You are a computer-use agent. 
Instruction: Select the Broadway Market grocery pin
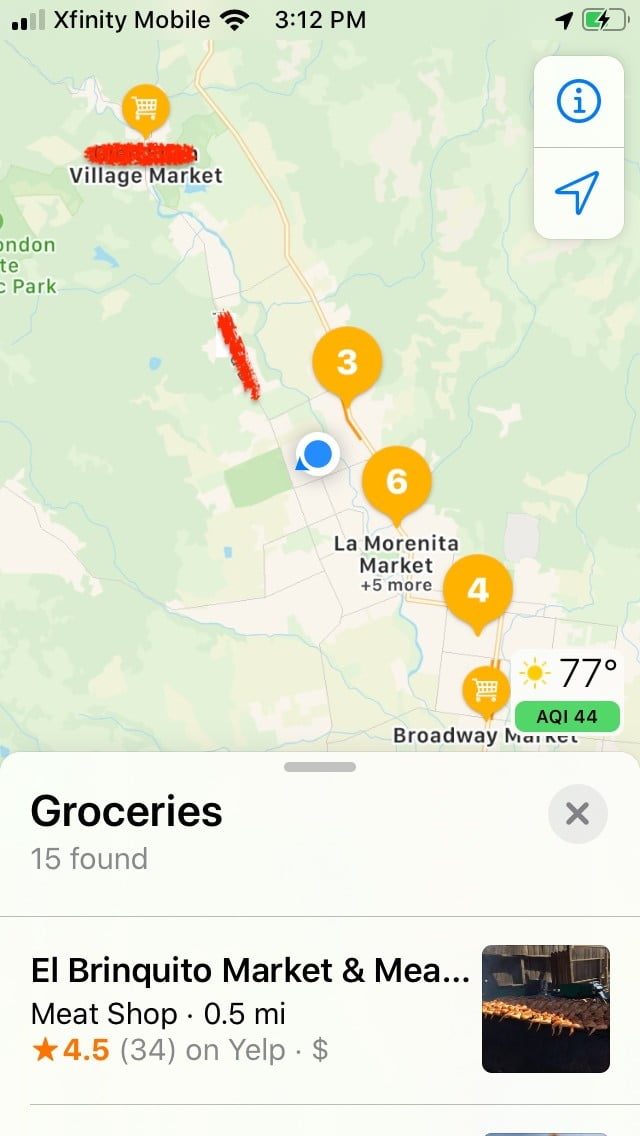pyautogui.click(x=486, y=689)
